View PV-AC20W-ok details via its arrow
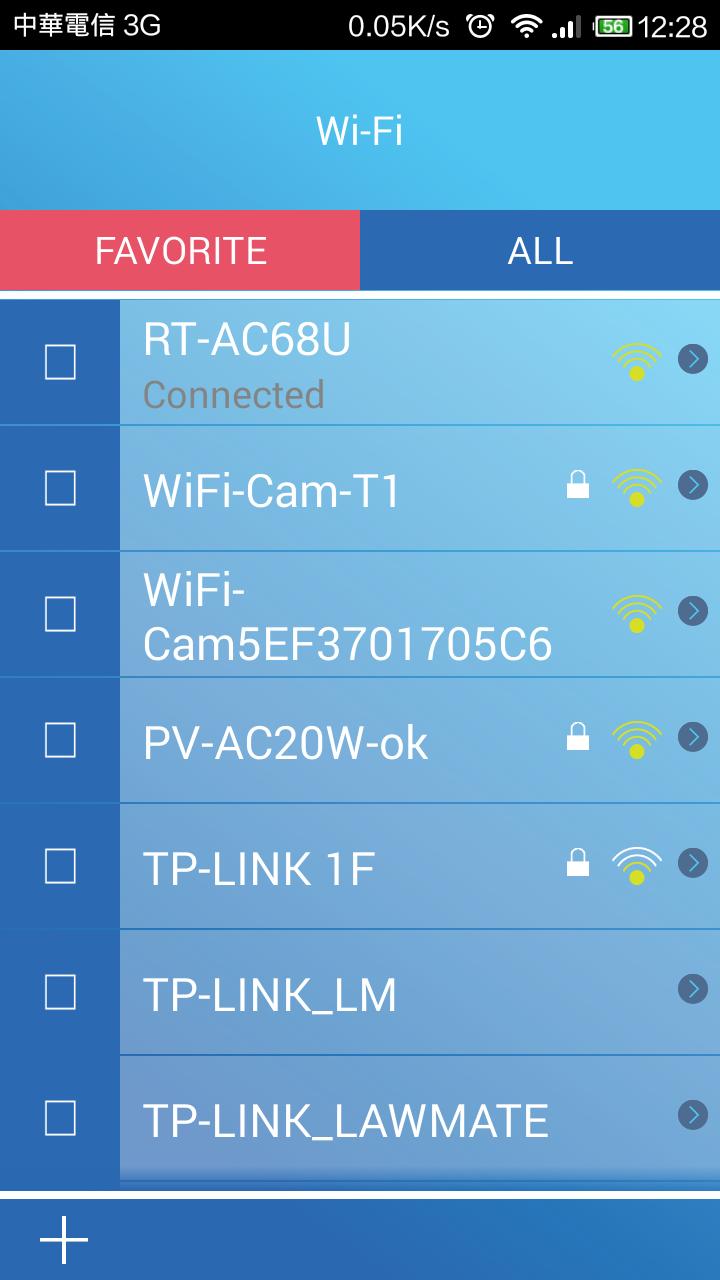 point(692,737)
